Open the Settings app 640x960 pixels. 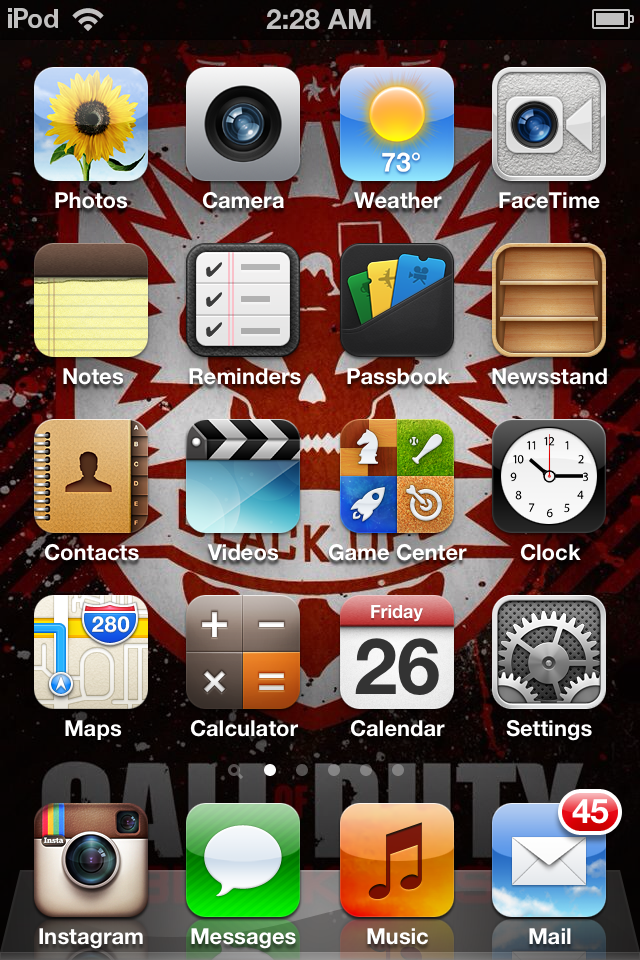549,652
